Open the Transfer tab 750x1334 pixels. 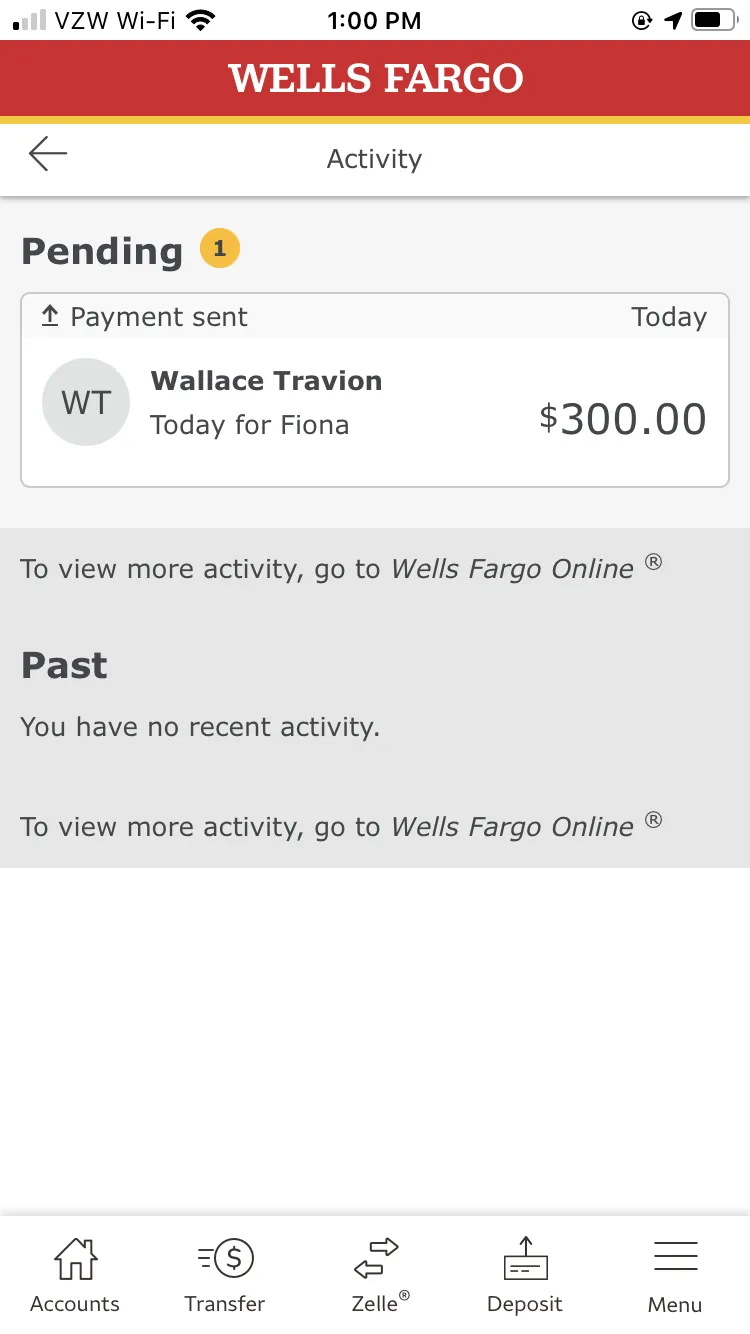click(225, 1275)
